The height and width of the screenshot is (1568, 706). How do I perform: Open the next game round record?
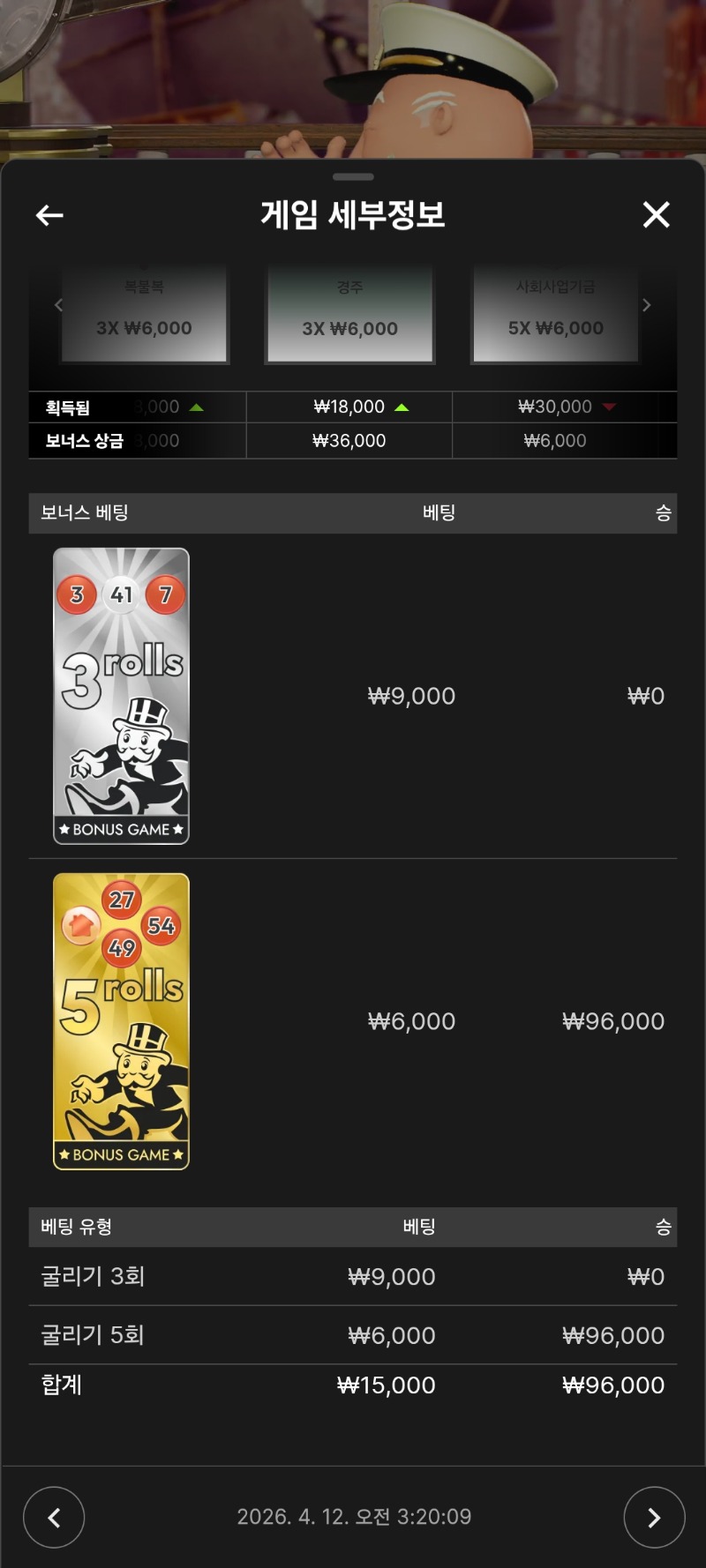654,1518
